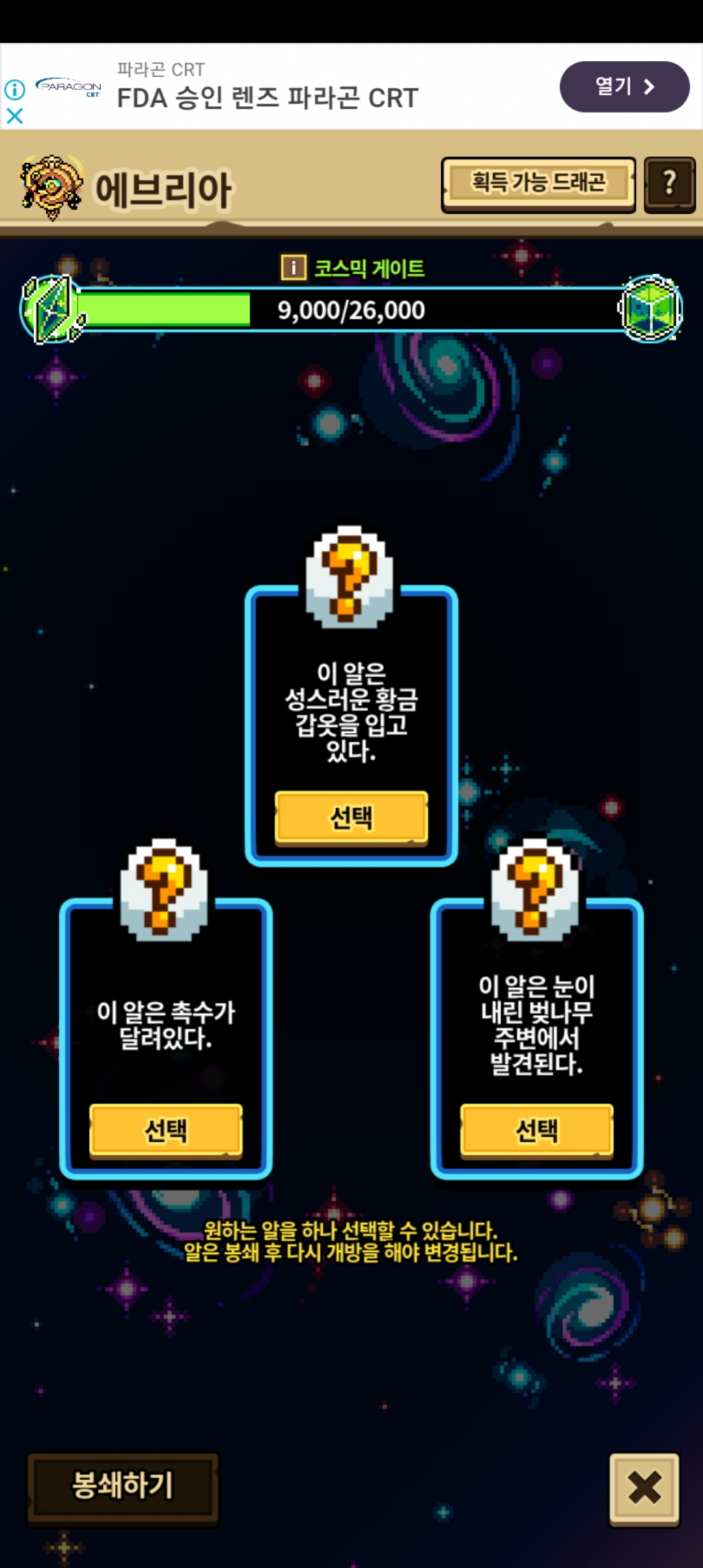The image size is (703, 1568).
Task: Open the 획득 가능 드래곤 list
Action: click(x=538, y=184)
